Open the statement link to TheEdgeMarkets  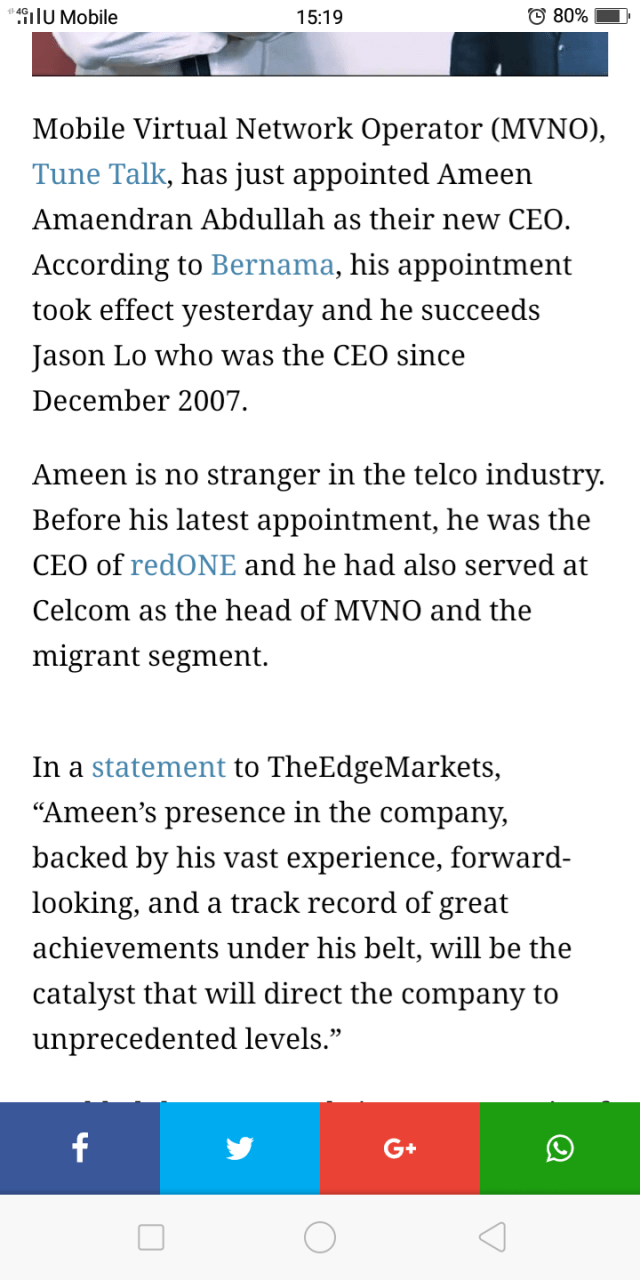(x=158, y=767)
